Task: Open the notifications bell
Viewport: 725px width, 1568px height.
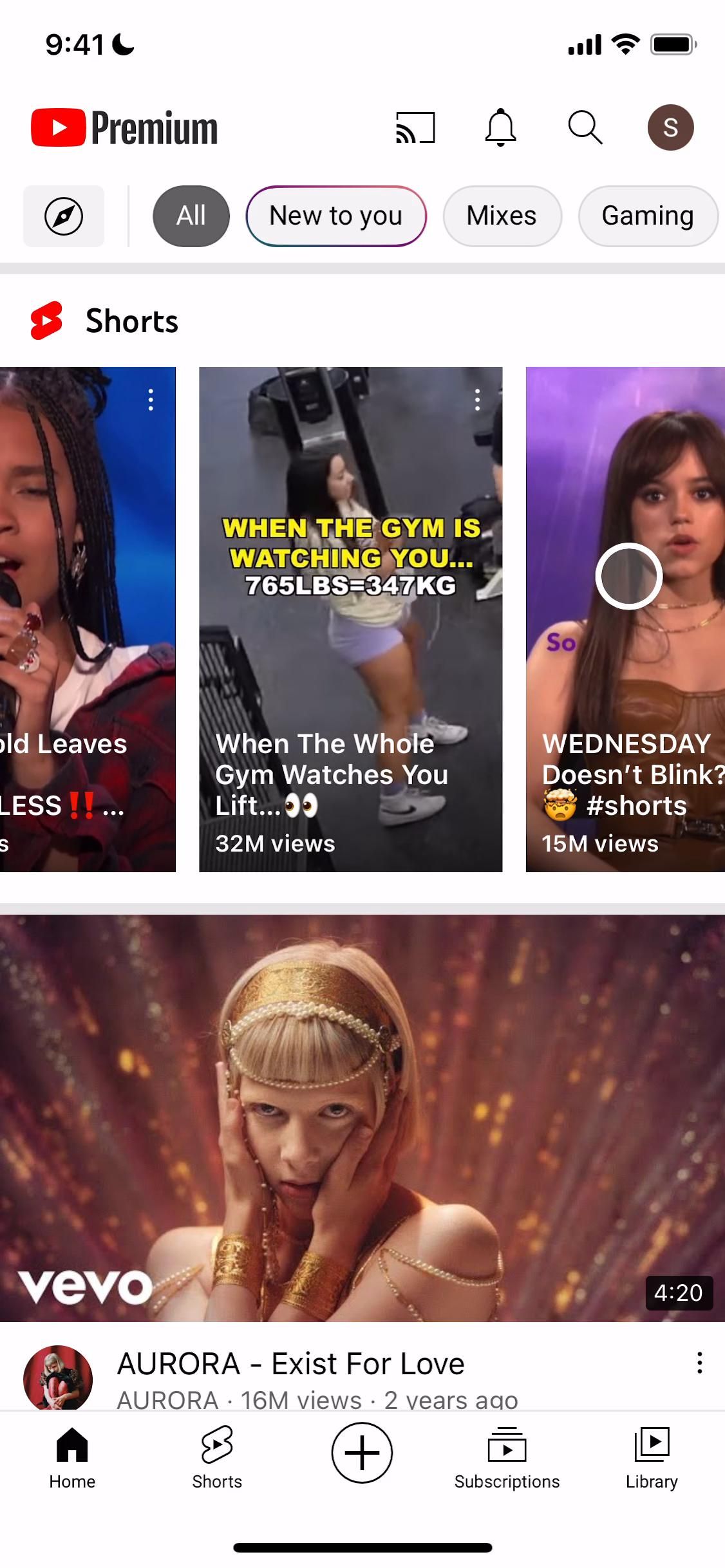Action: coord(500,127)
